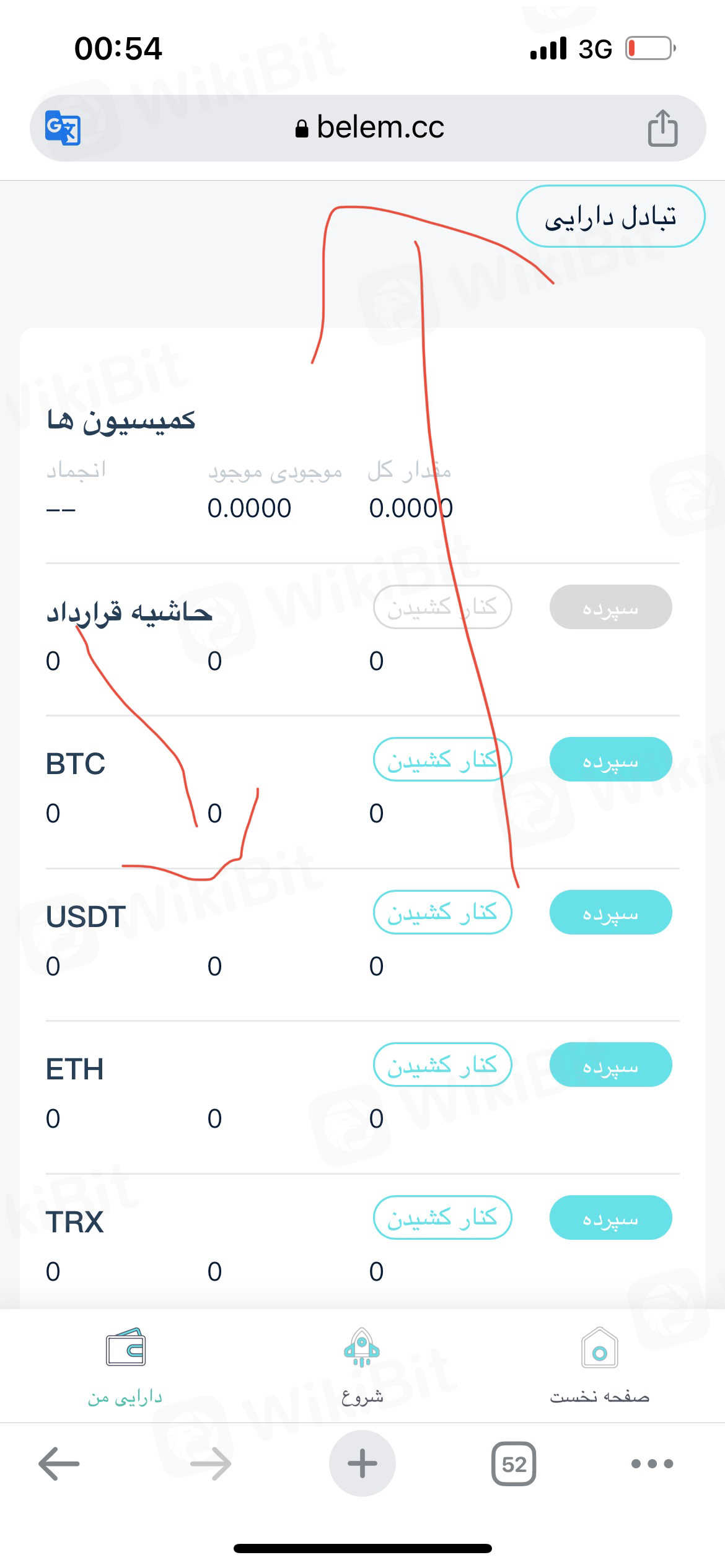Switch to the شروع start tab
The height and width of the screenshot is (1568, 725).
pos(362,1365)
